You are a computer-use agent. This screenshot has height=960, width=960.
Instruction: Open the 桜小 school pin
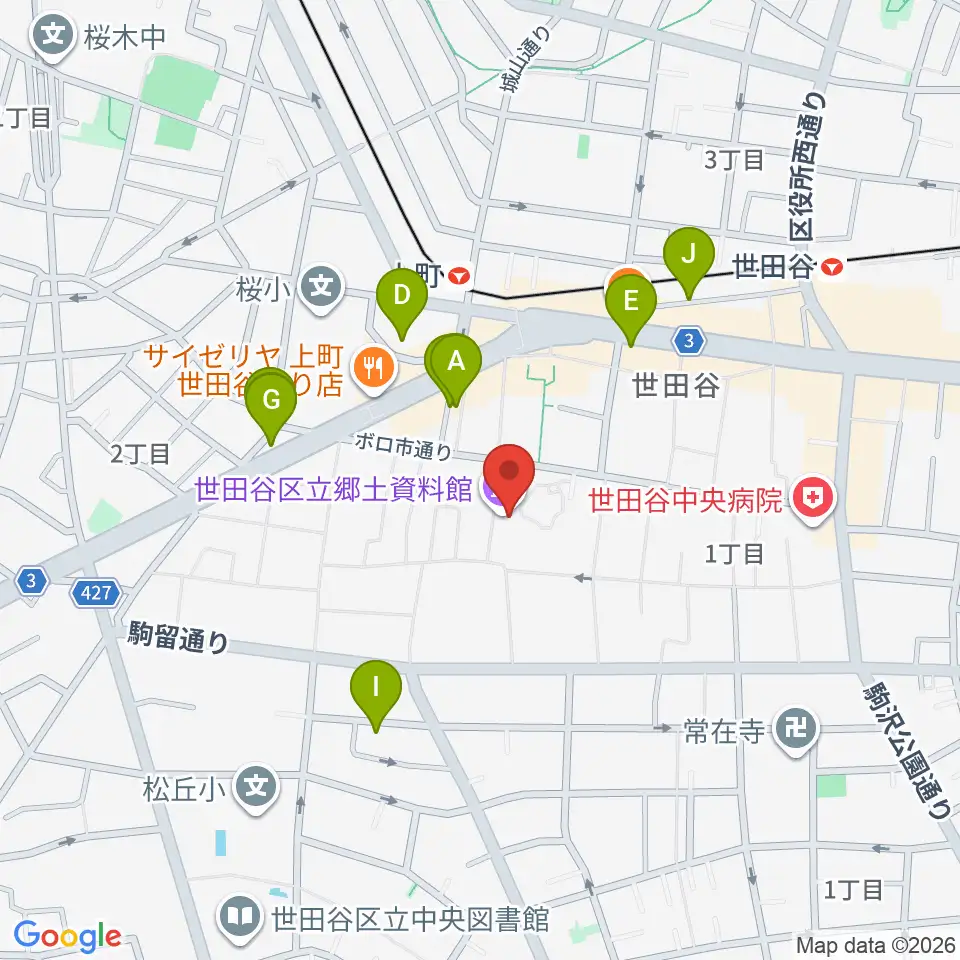pos(322,288)
